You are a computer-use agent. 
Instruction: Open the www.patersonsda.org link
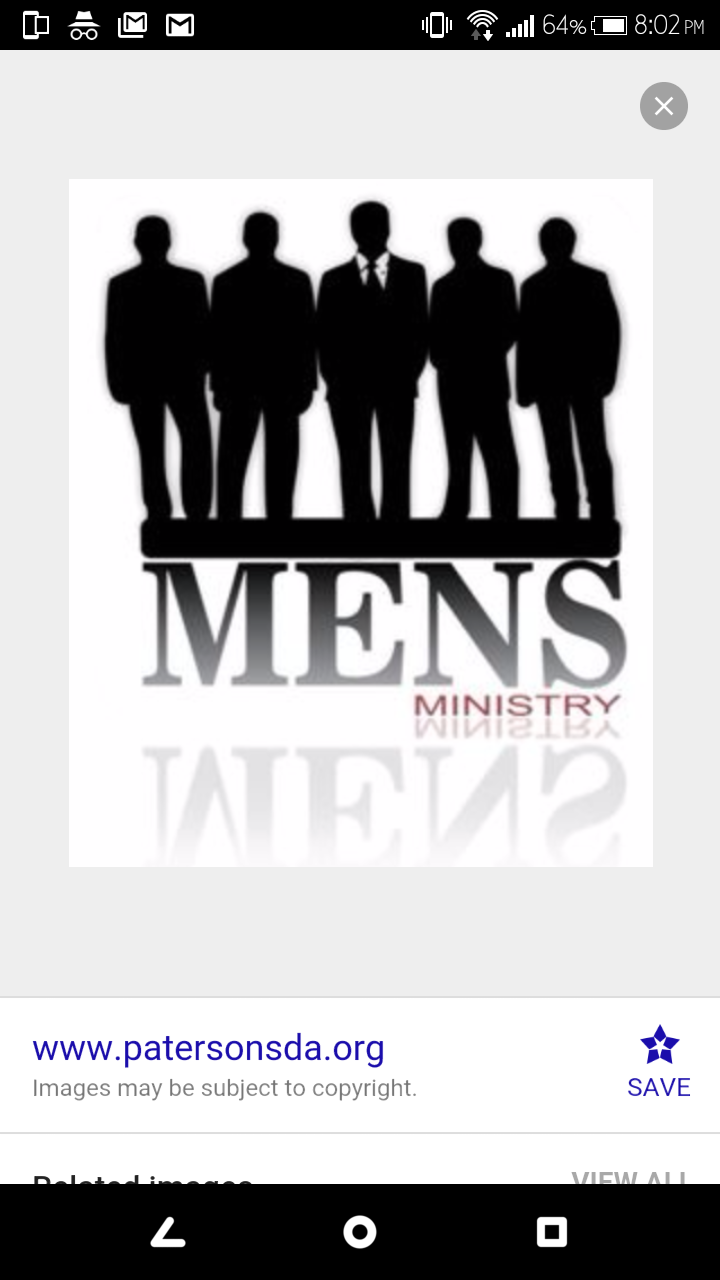[208, 1048]
